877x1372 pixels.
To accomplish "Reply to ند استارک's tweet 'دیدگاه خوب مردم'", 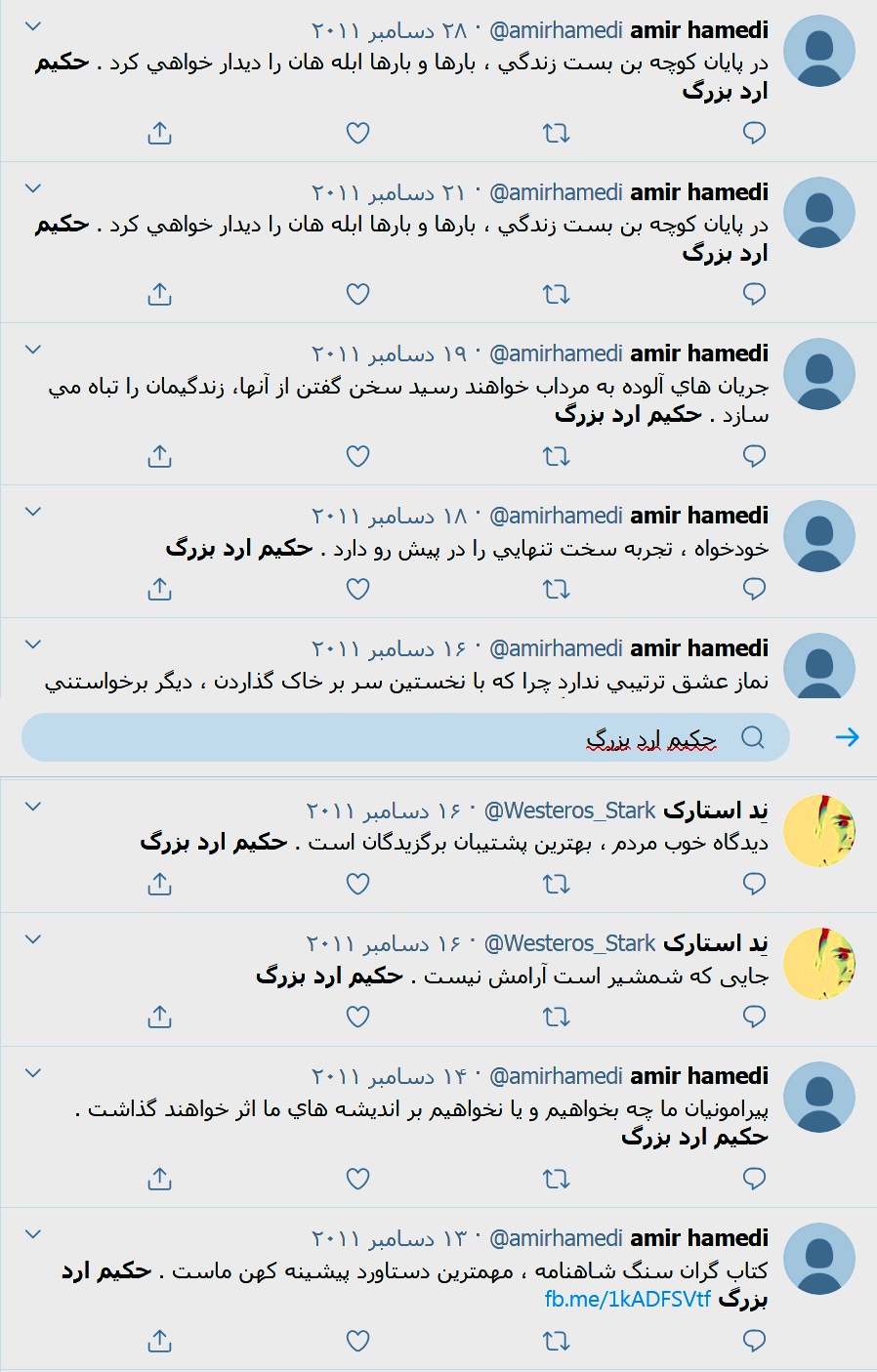I will coord(754,884).
